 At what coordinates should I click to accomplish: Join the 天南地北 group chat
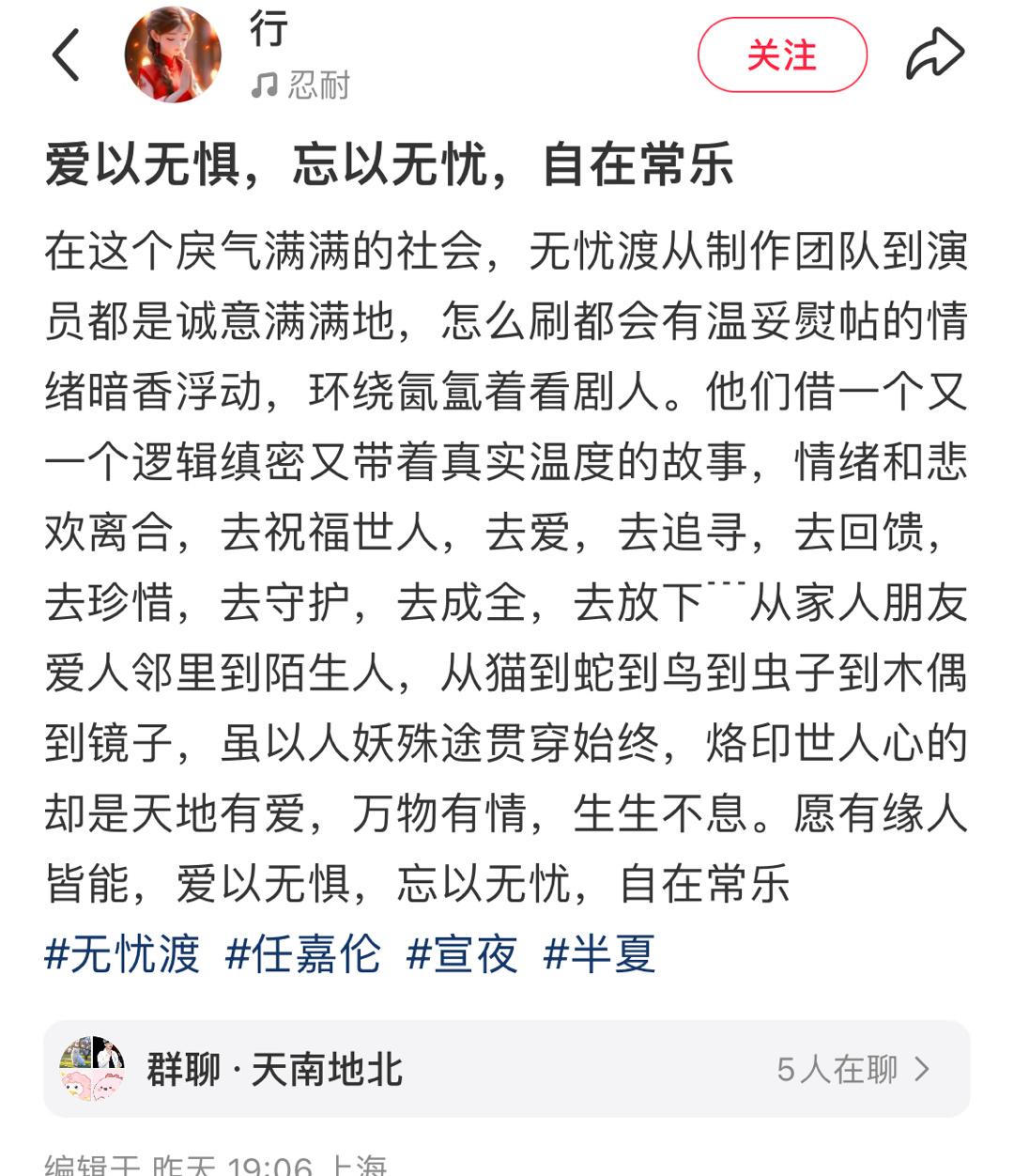[507, 1069]
